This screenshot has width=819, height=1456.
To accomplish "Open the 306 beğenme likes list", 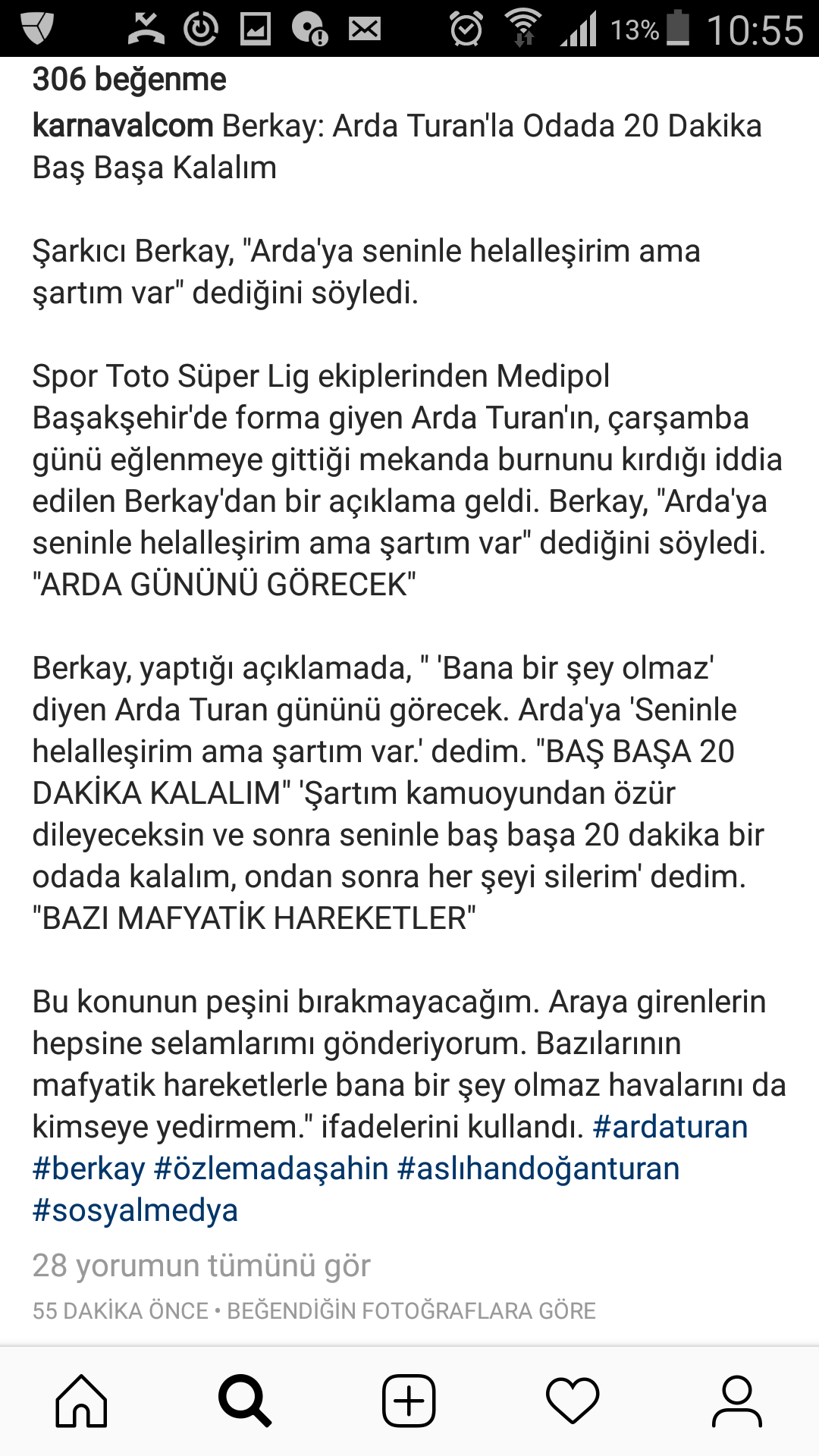I will pyautogui.click(x=129, y=80).
